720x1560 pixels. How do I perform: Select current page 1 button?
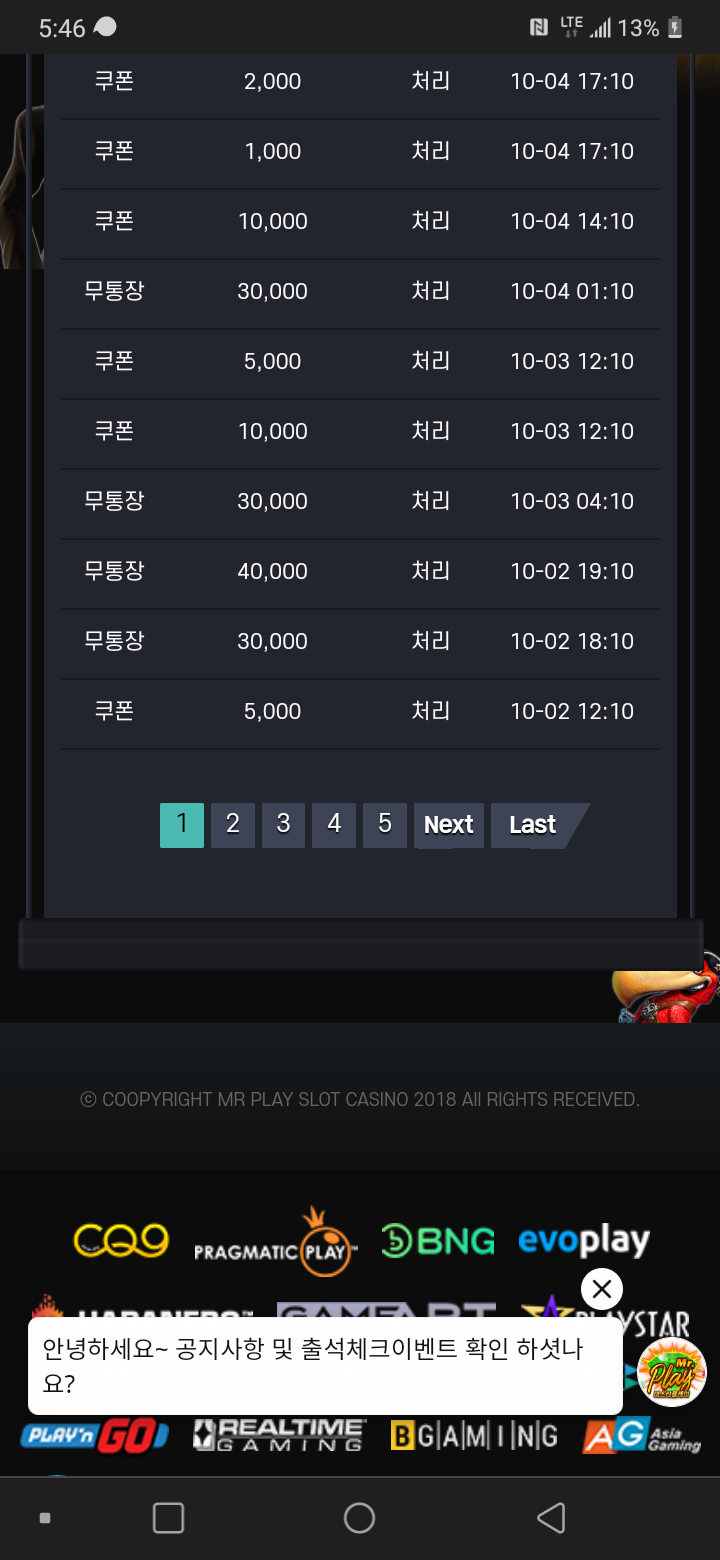pyautogui.click(x=182, y=825)
